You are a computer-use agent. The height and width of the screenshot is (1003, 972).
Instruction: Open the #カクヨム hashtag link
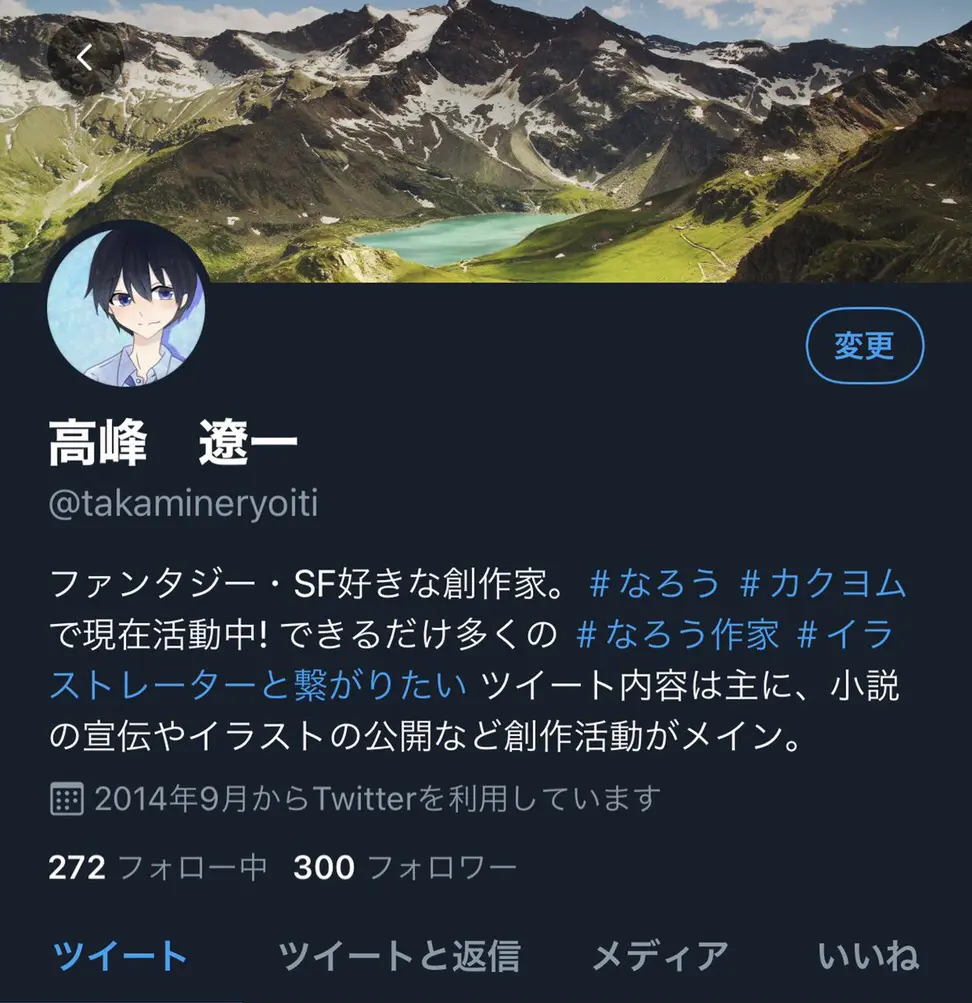[x=822, y=582]
